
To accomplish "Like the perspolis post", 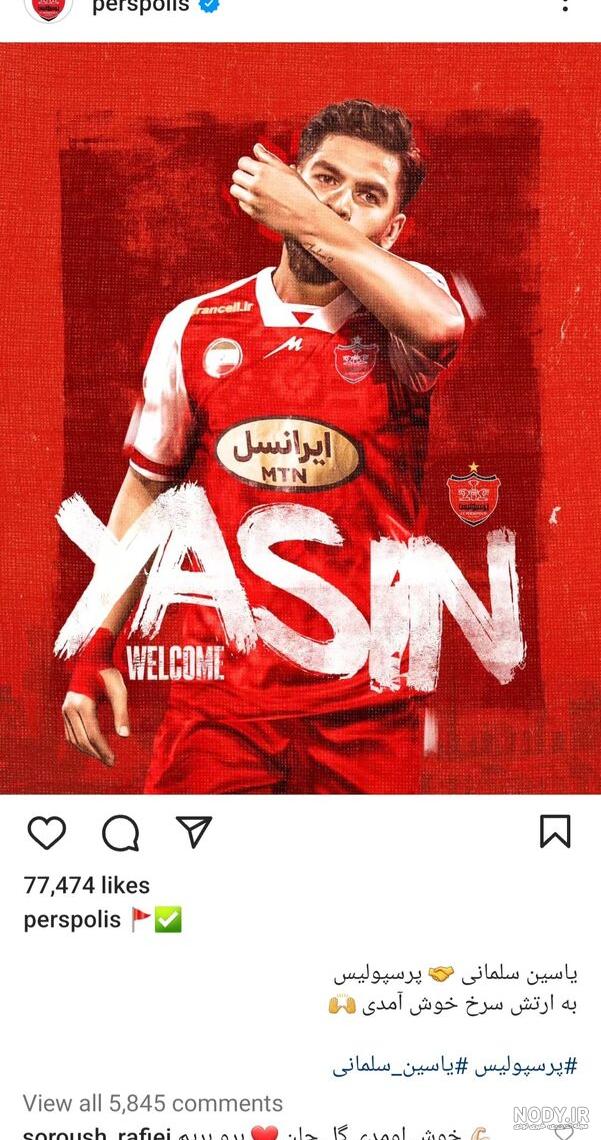I will 47,832.
